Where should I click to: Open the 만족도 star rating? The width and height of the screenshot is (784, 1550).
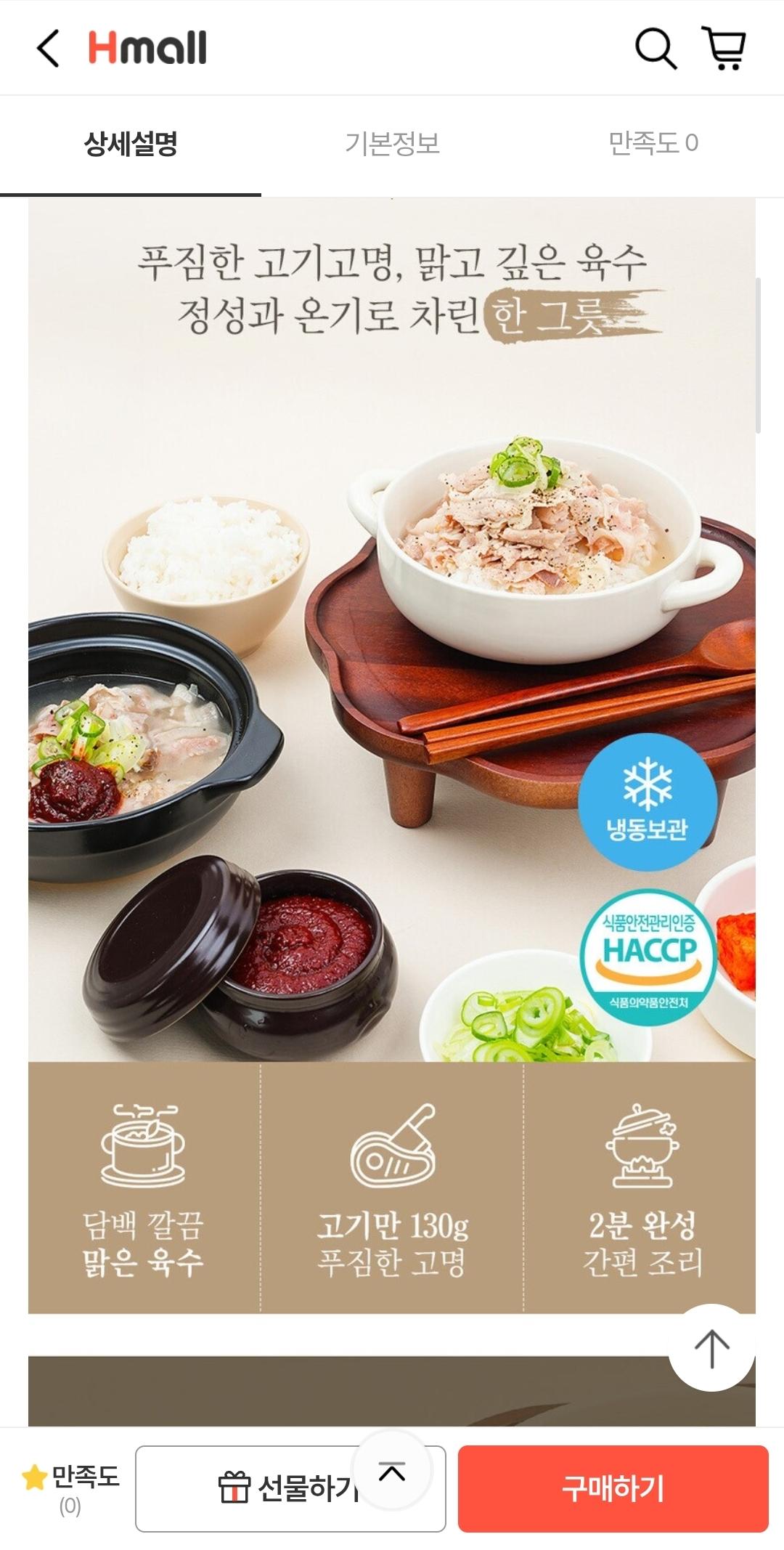[70, 1488]
